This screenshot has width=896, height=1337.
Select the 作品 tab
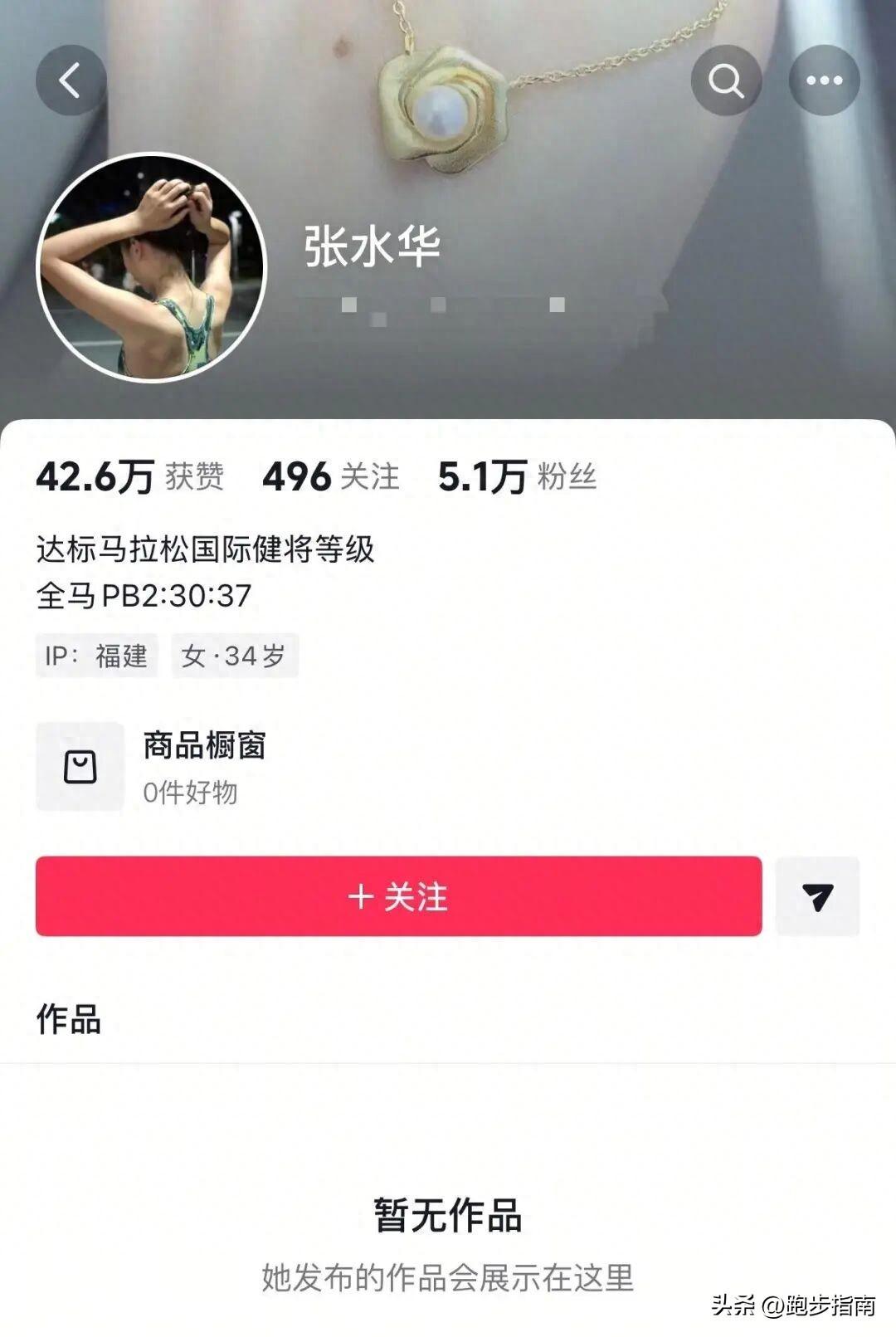[x=69, y=1019]
